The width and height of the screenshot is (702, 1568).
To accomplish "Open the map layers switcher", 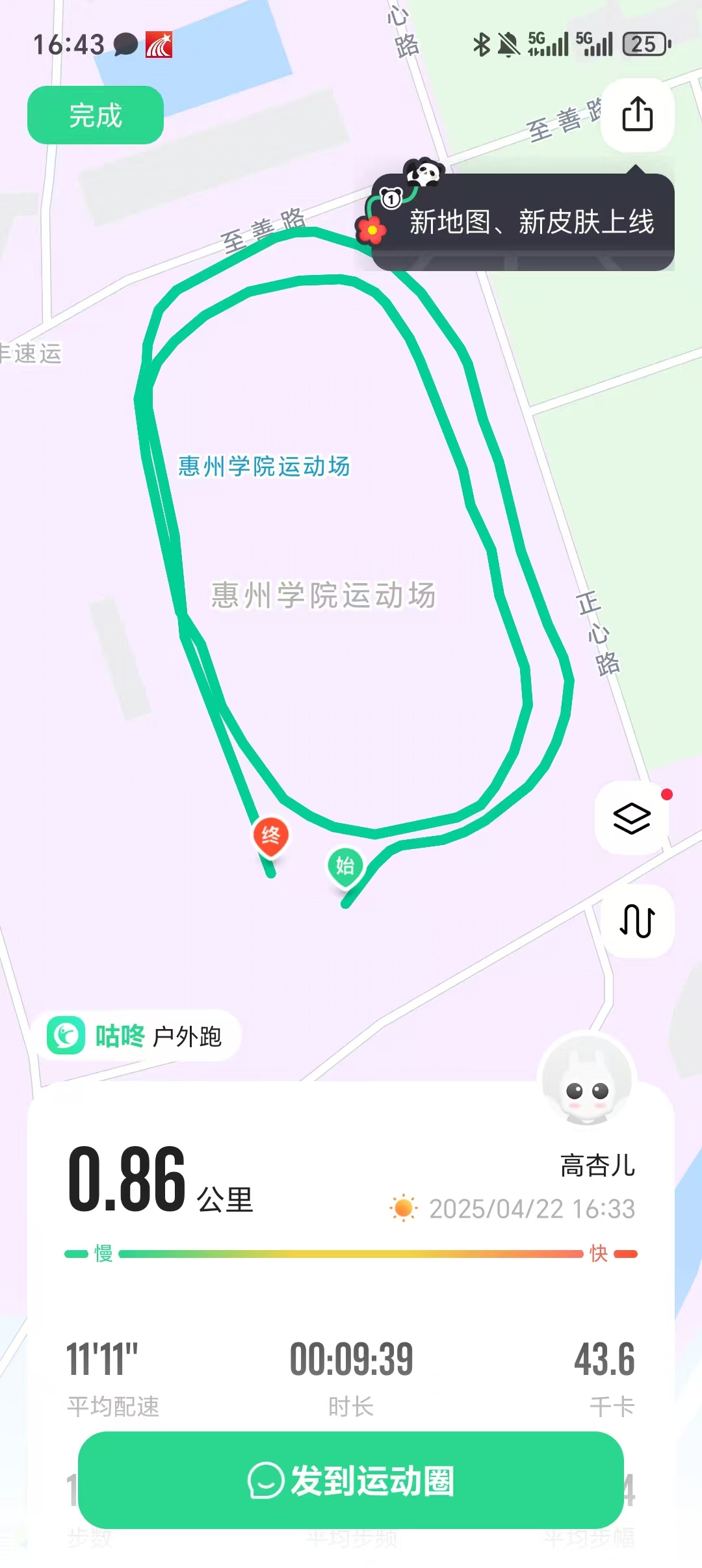I will point(632,818).
